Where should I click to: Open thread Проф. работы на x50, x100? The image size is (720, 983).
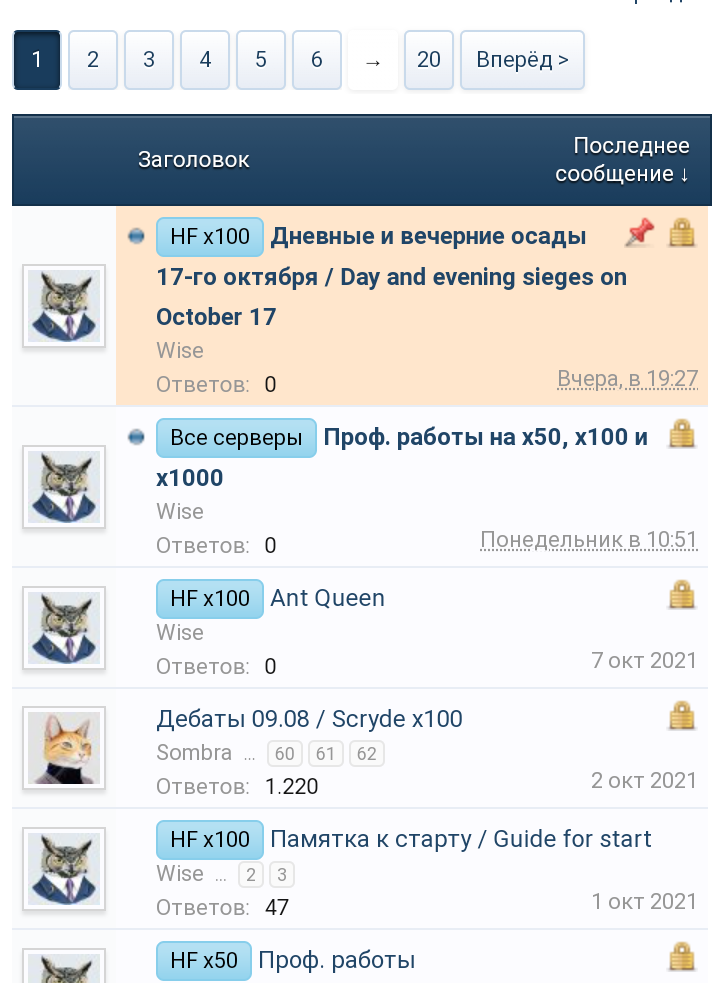point(485,438)
